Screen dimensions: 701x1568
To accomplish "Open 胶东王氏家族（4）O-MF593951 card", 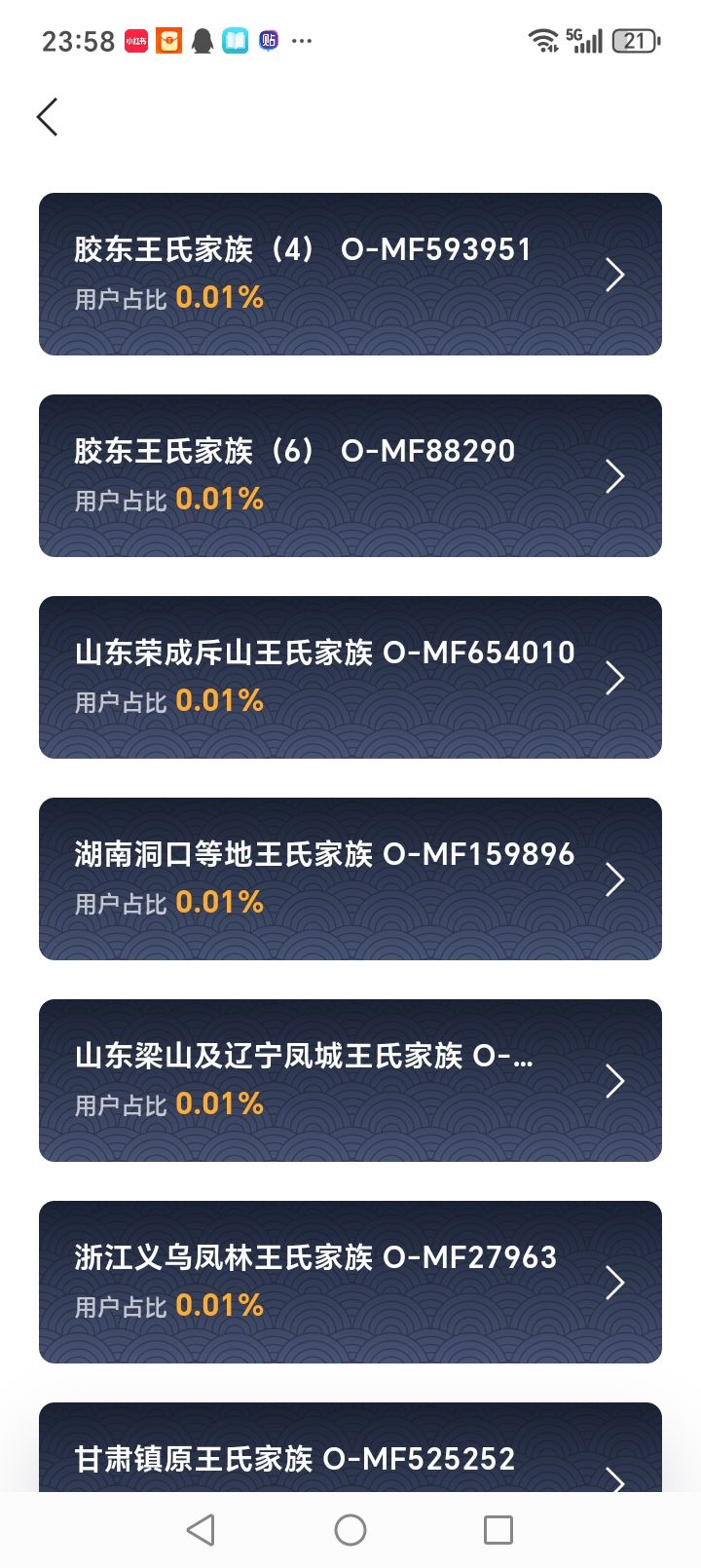I will pos(350,274).
